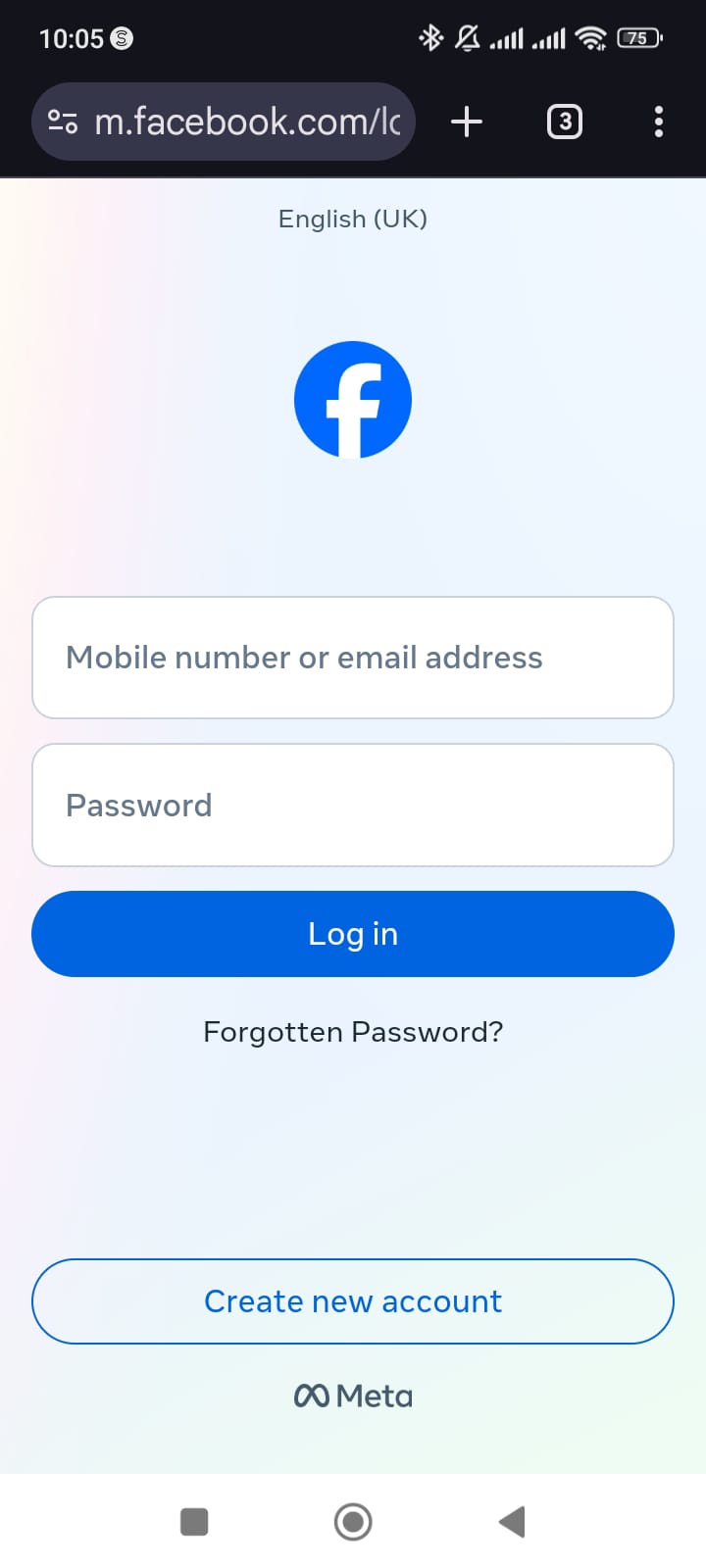This screenshot has height=1568, width=706.
Task: Open the Forgotten Password link
Action: pyautogui.click(x=353, y=1031)
